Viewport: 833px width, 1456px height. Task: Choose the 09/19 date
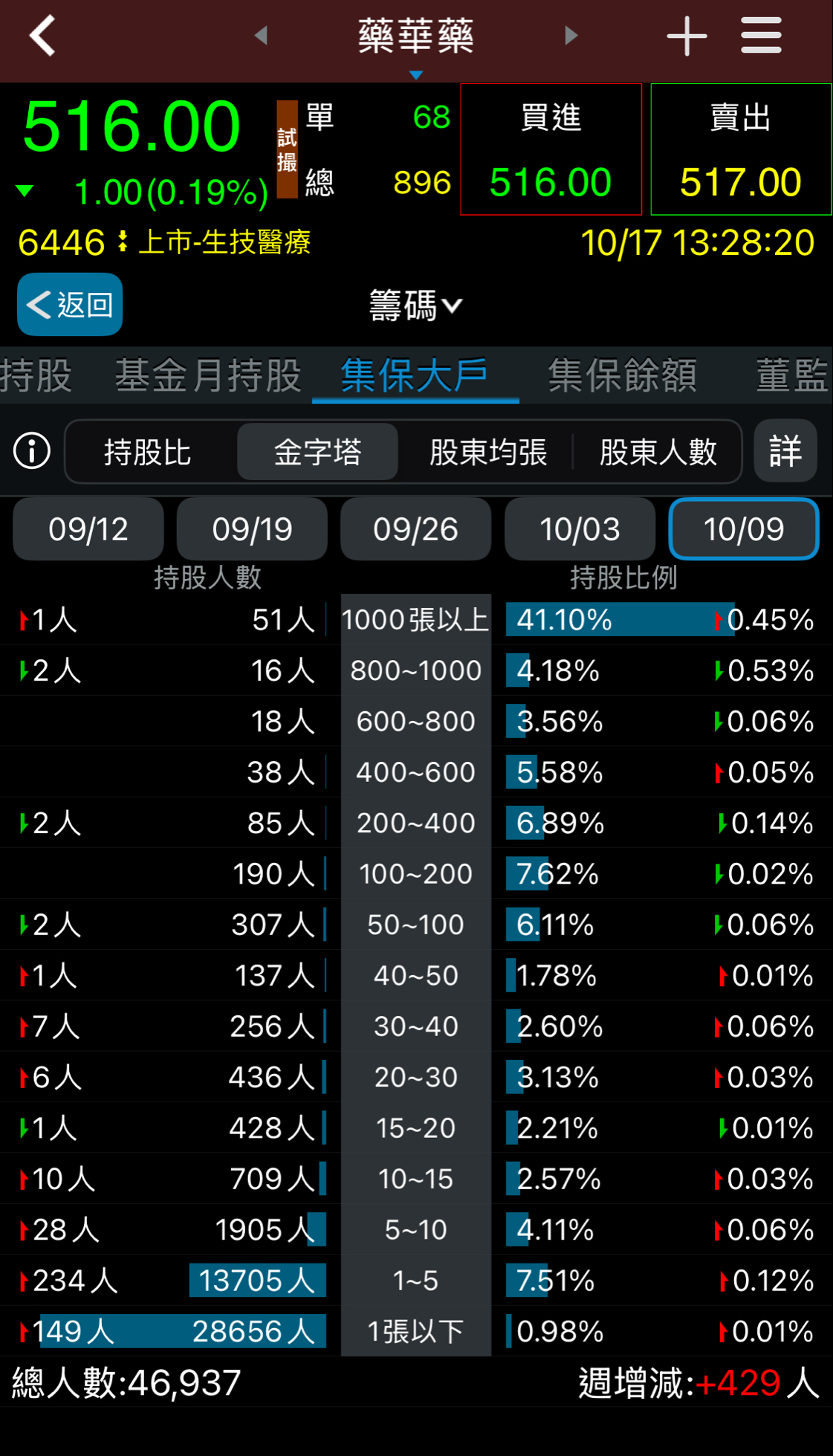click(x=252, y=529)
